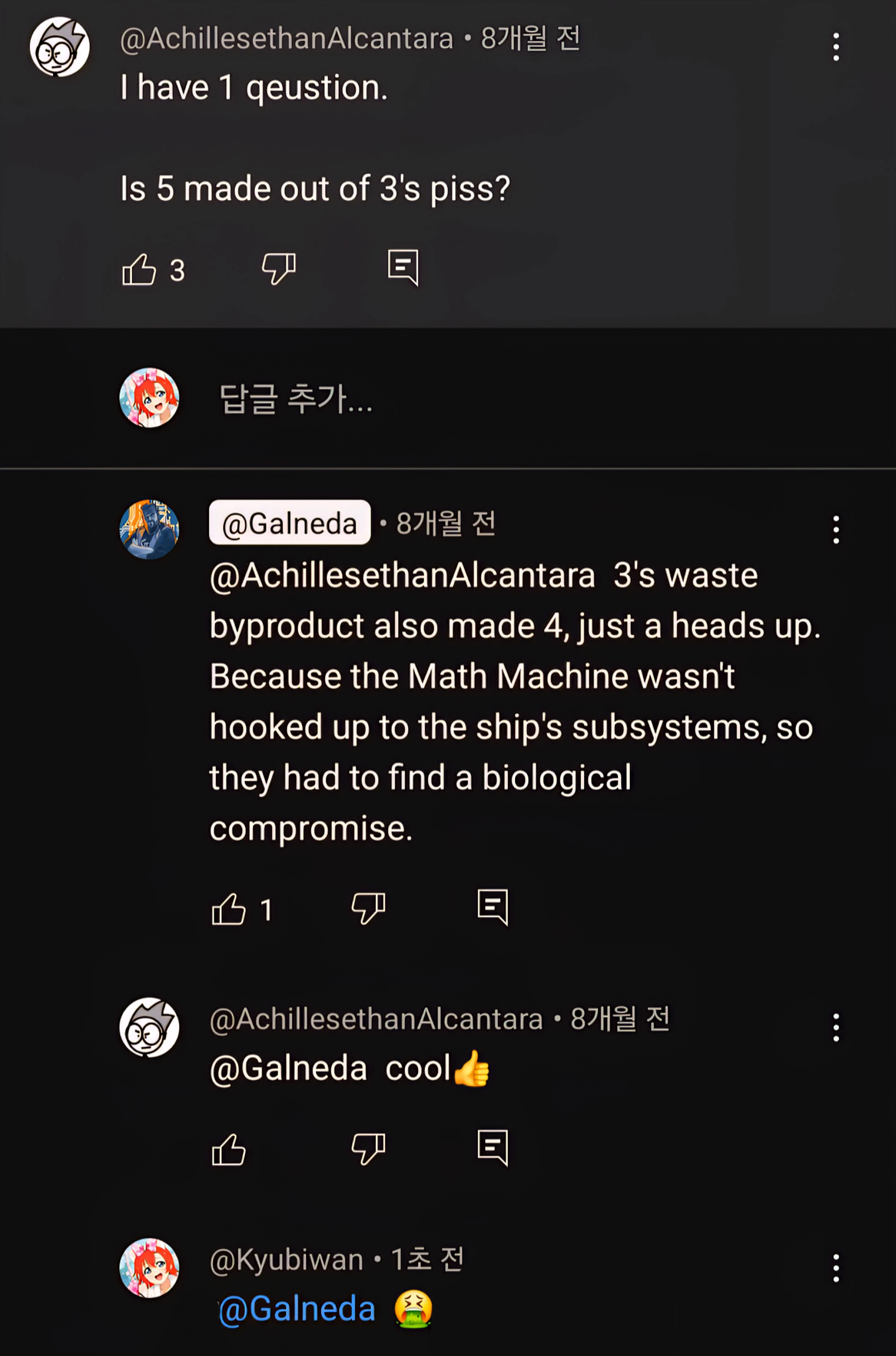Open @Galneda's profile avatar
Viewport: 896px width, 1356px height.
[x=150, y=531]
